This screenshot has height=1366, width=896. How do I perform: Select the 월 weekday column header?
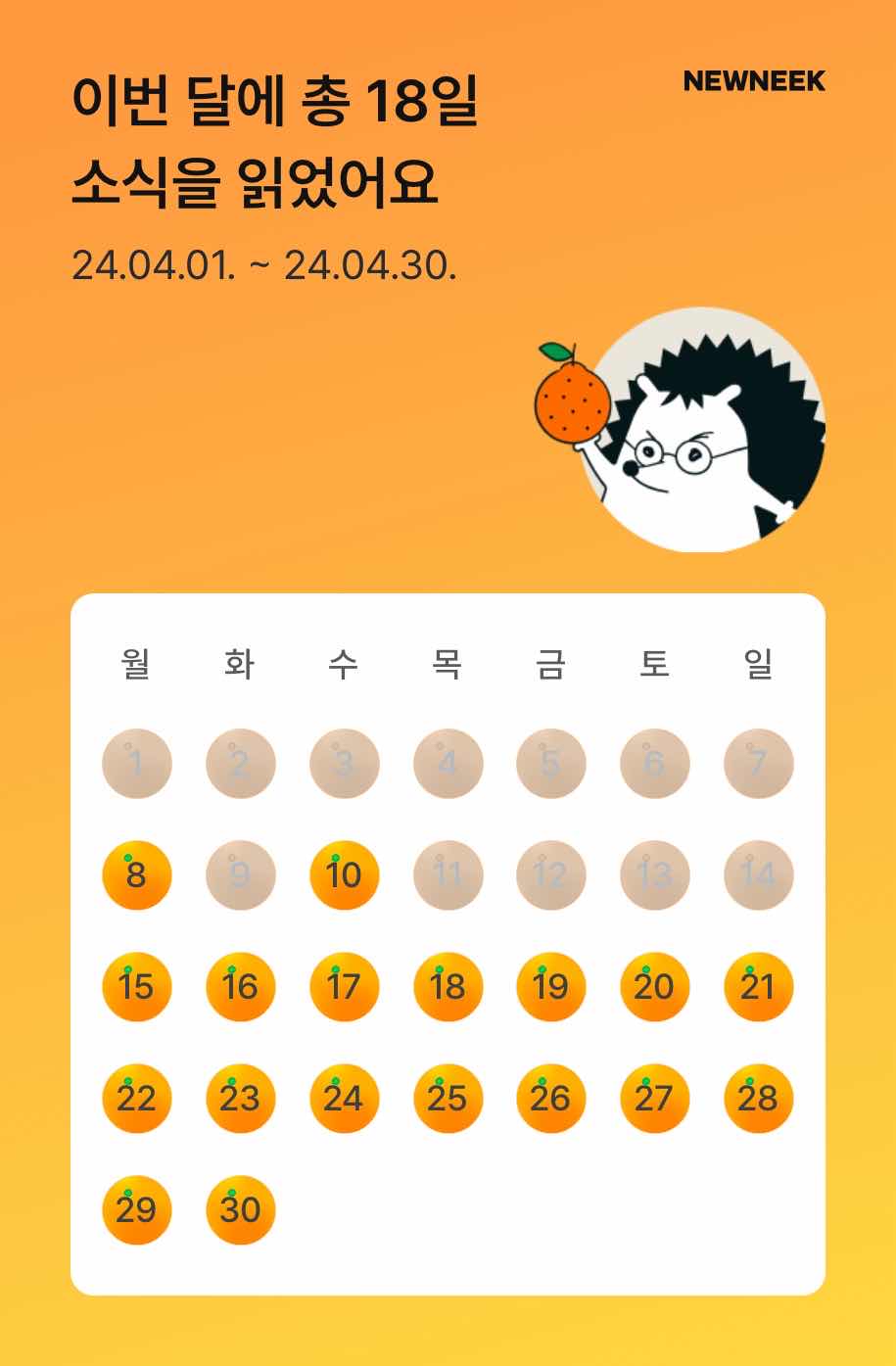point(137,662)
